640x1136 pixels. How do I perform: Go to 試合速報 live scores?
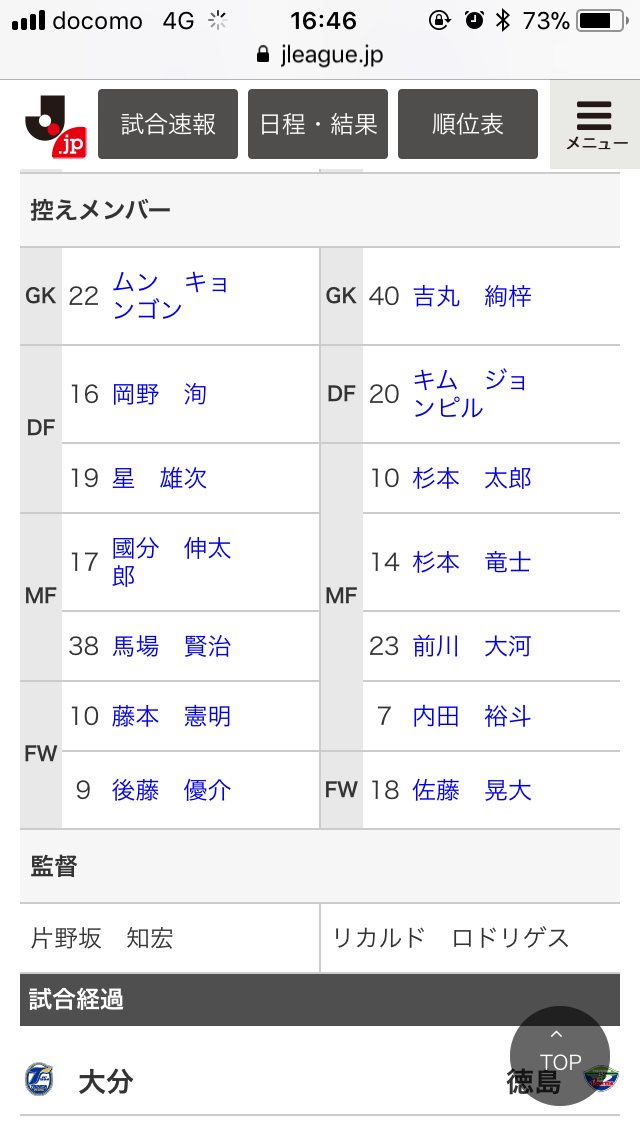(x=168, y=124)
